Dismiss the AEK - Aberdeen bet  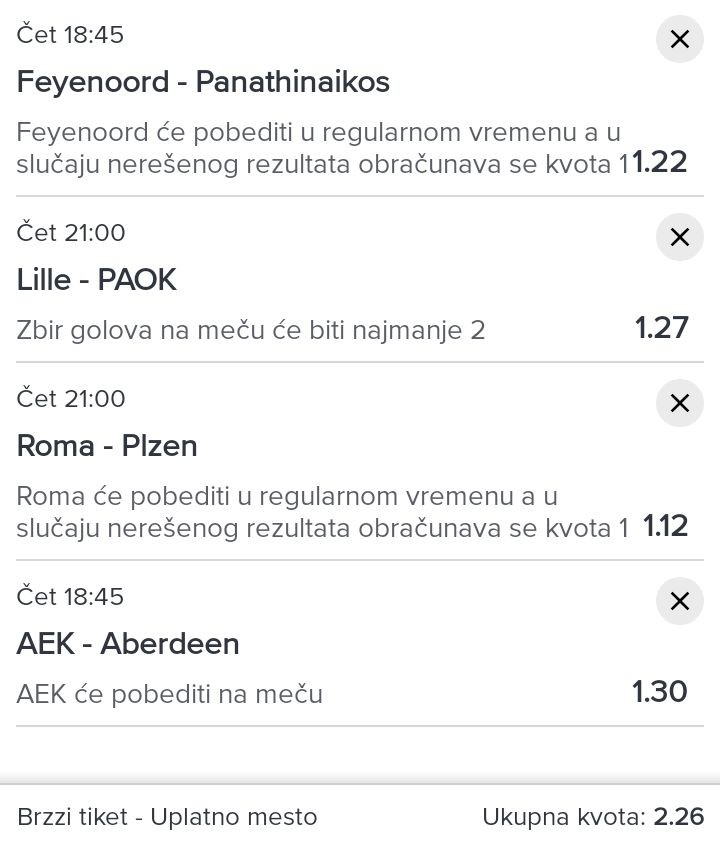click(679, 602)
